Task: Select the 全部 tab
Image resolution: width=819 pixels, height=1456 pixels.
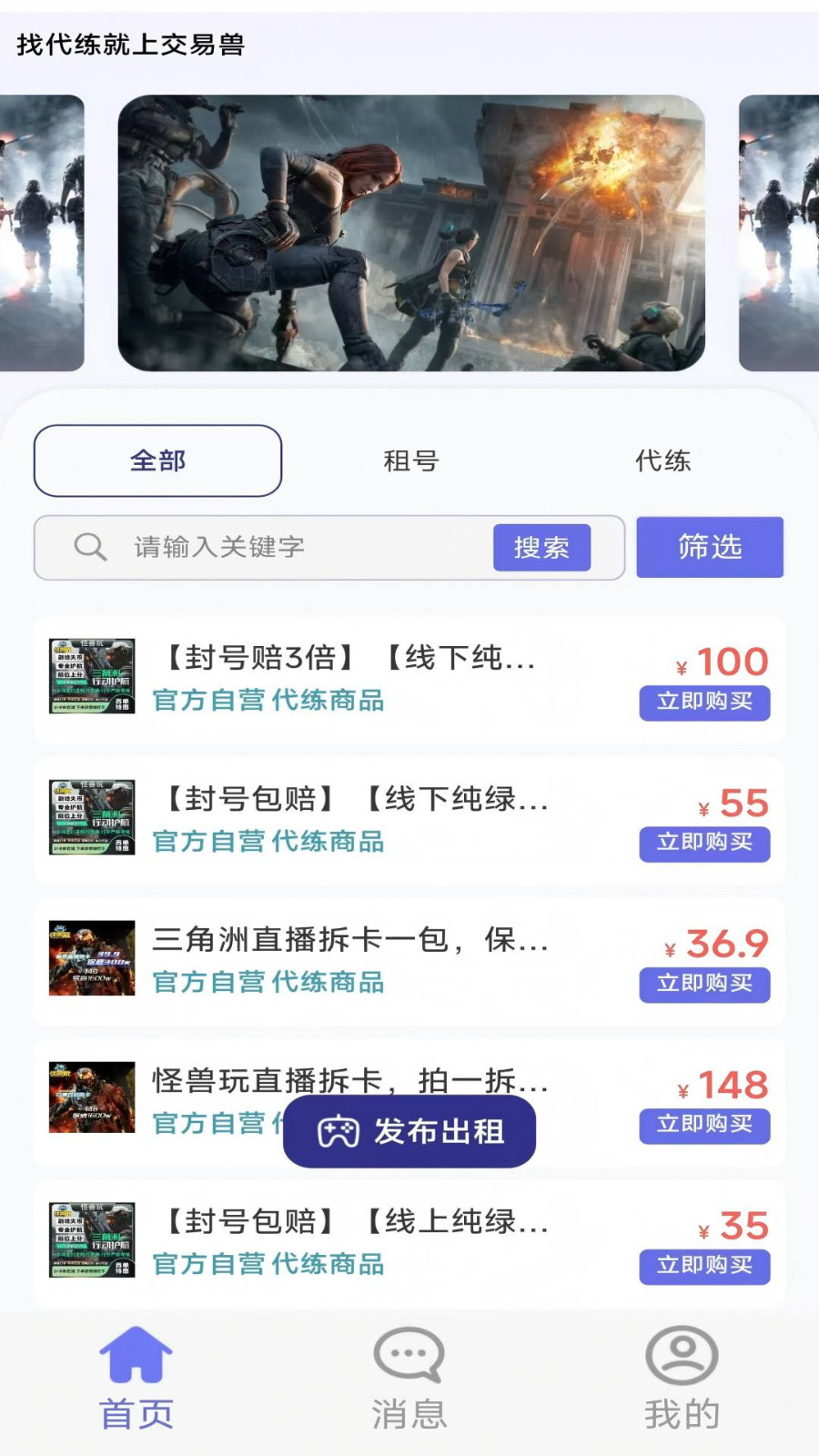Action: point(157,460)
